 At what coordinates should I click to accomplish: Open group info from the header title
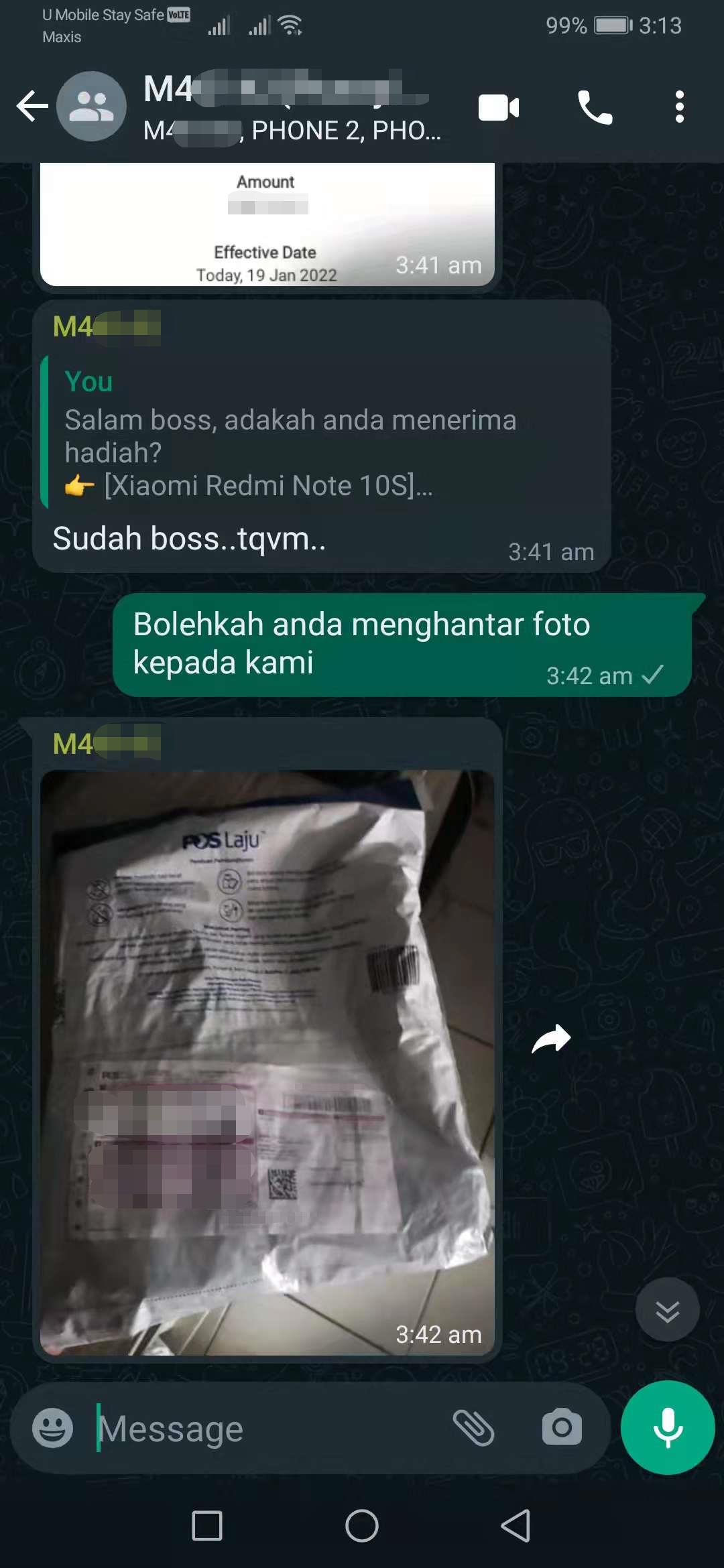[288, 107]
